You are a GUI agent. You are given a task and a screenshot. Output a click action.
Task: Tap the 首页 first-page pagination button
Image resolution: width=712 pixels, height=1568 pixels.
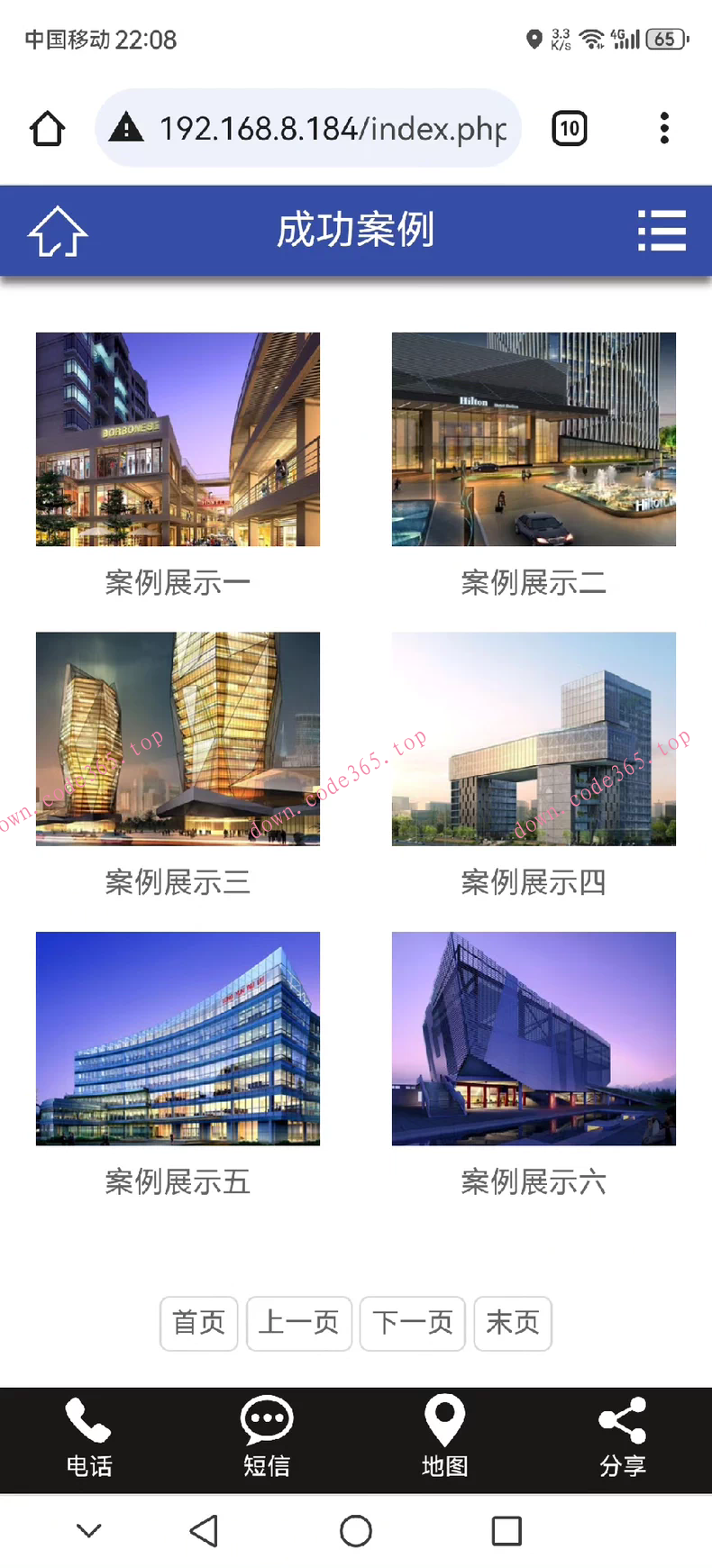coord(198,1323)
